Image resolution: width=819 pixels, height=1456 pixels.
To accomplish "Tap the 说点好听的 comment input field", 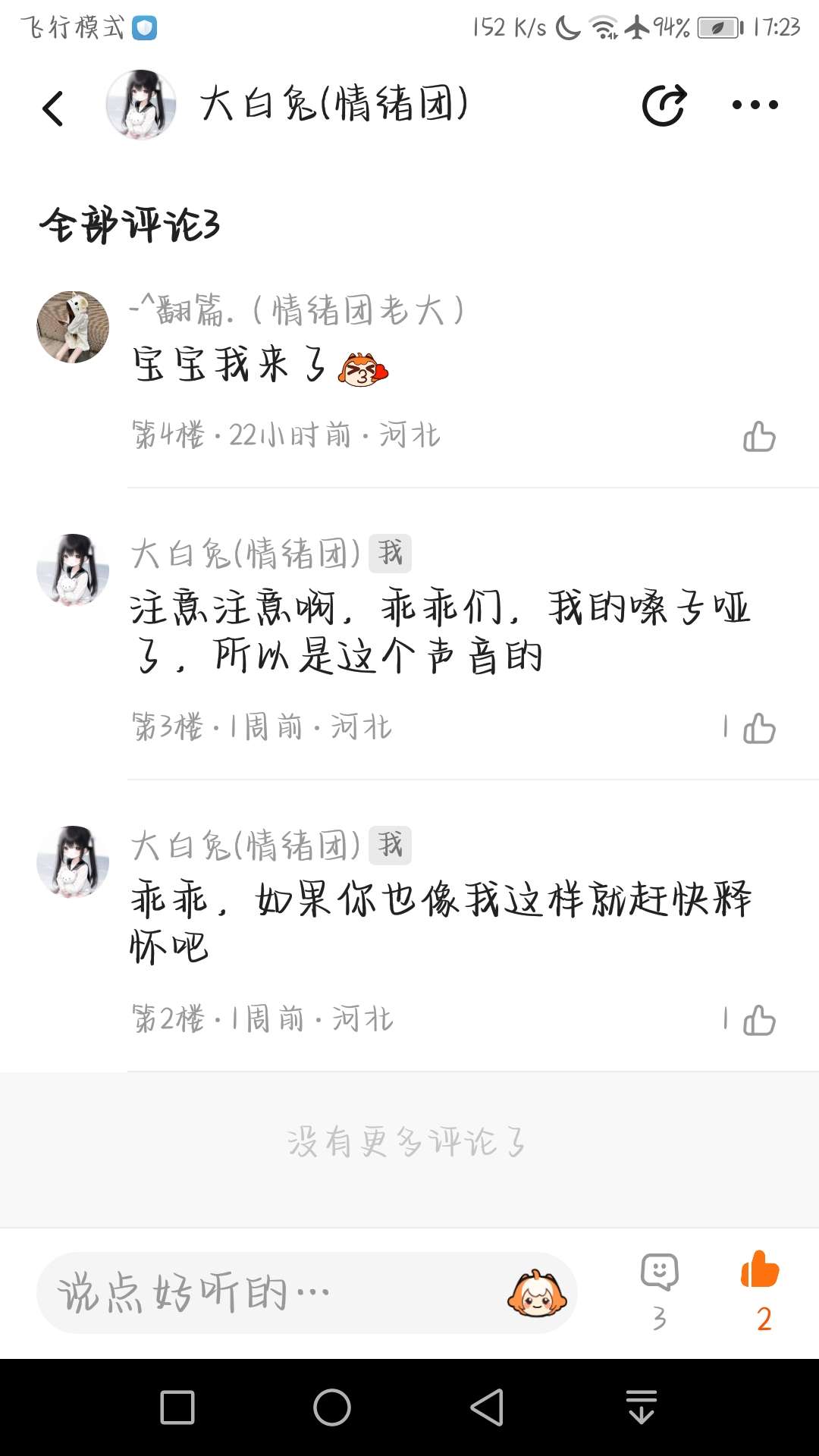I will [273, 1293].
